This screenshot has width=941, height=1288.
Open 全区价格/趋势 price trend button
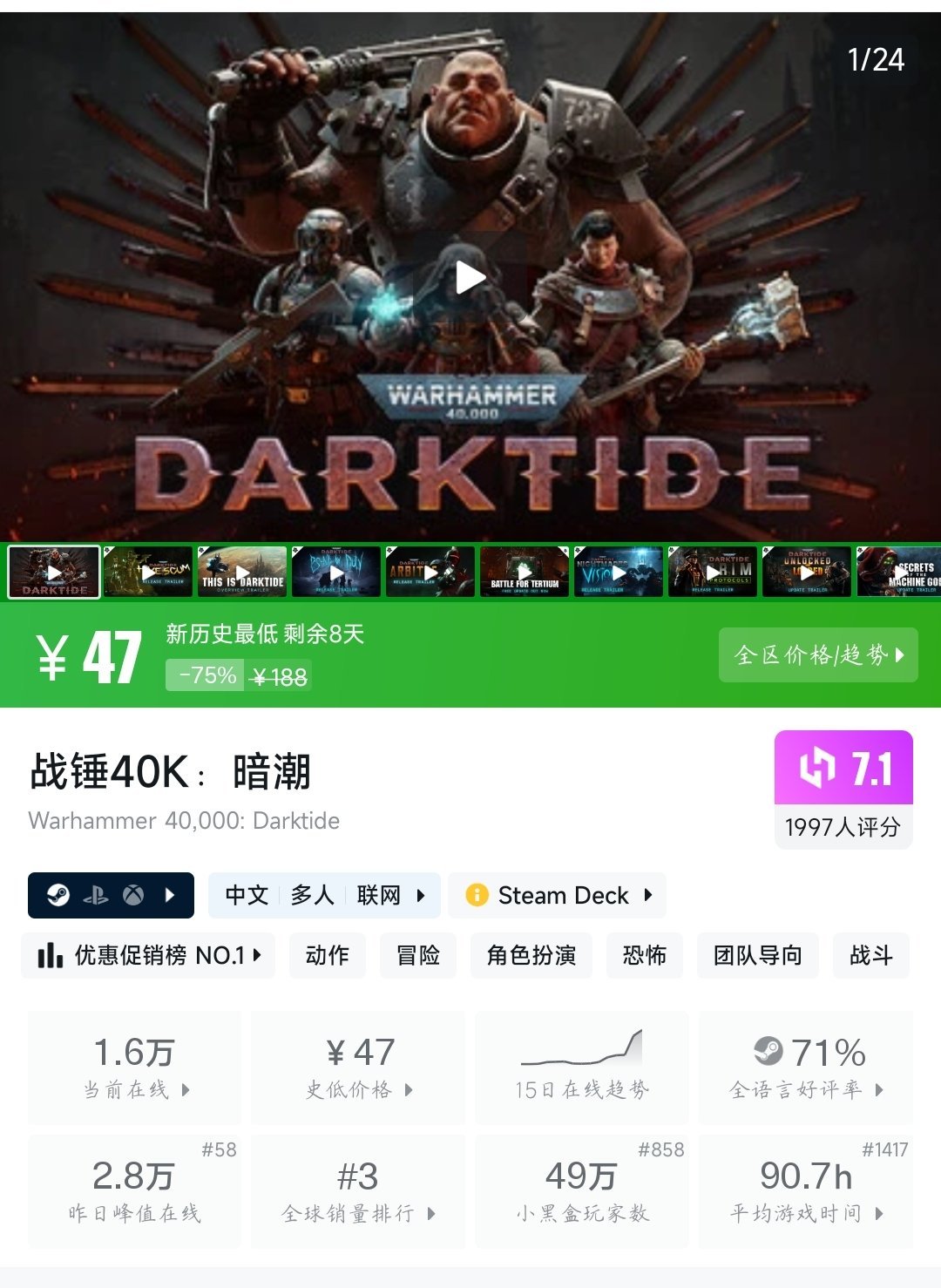point(818,654)
